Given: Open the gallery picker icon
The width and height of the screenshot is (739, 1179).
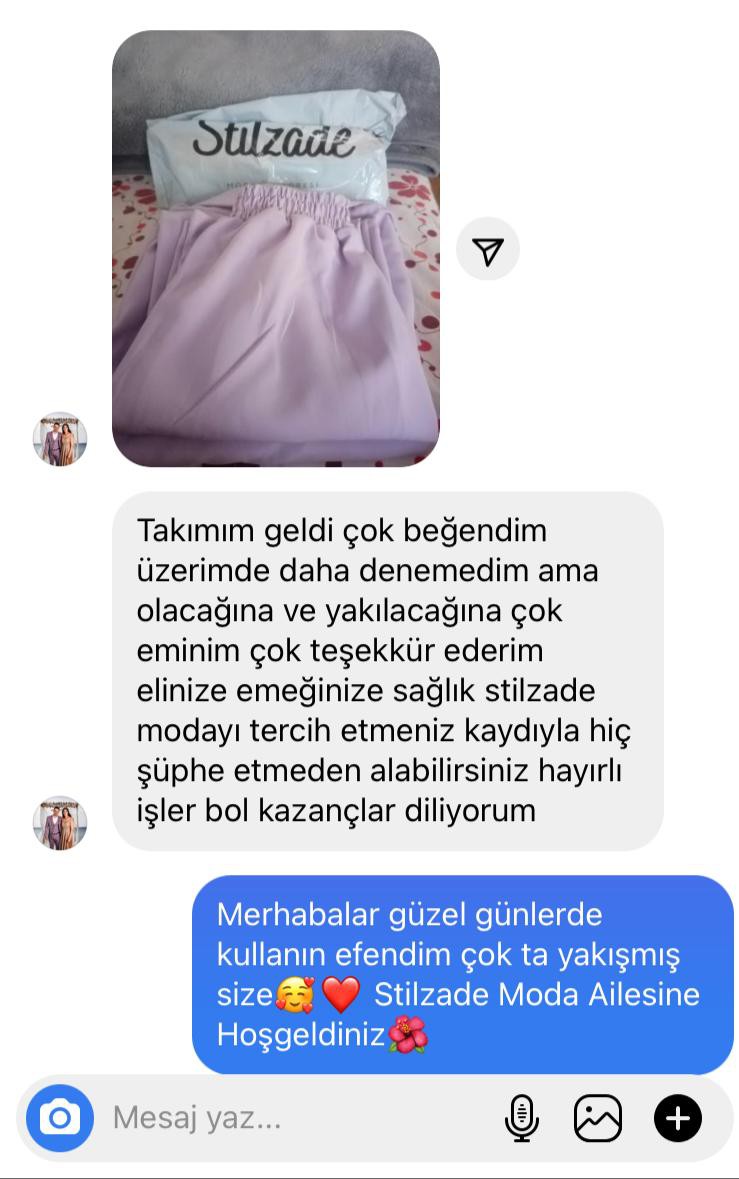Looking at the screenshot, I should tap(598, 1117).
